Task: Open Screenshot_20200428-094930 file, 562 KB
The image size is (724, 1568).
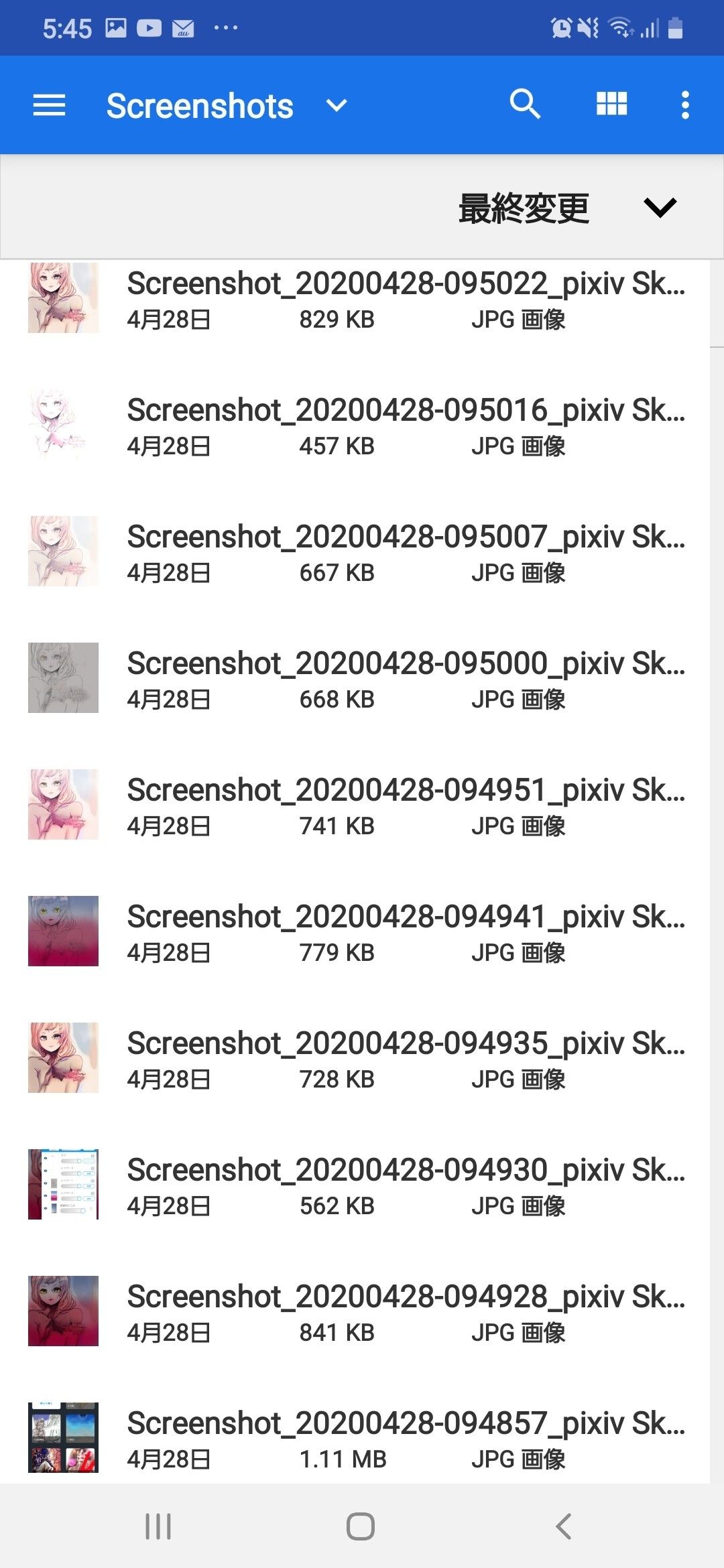Action: pos(405,1185)
